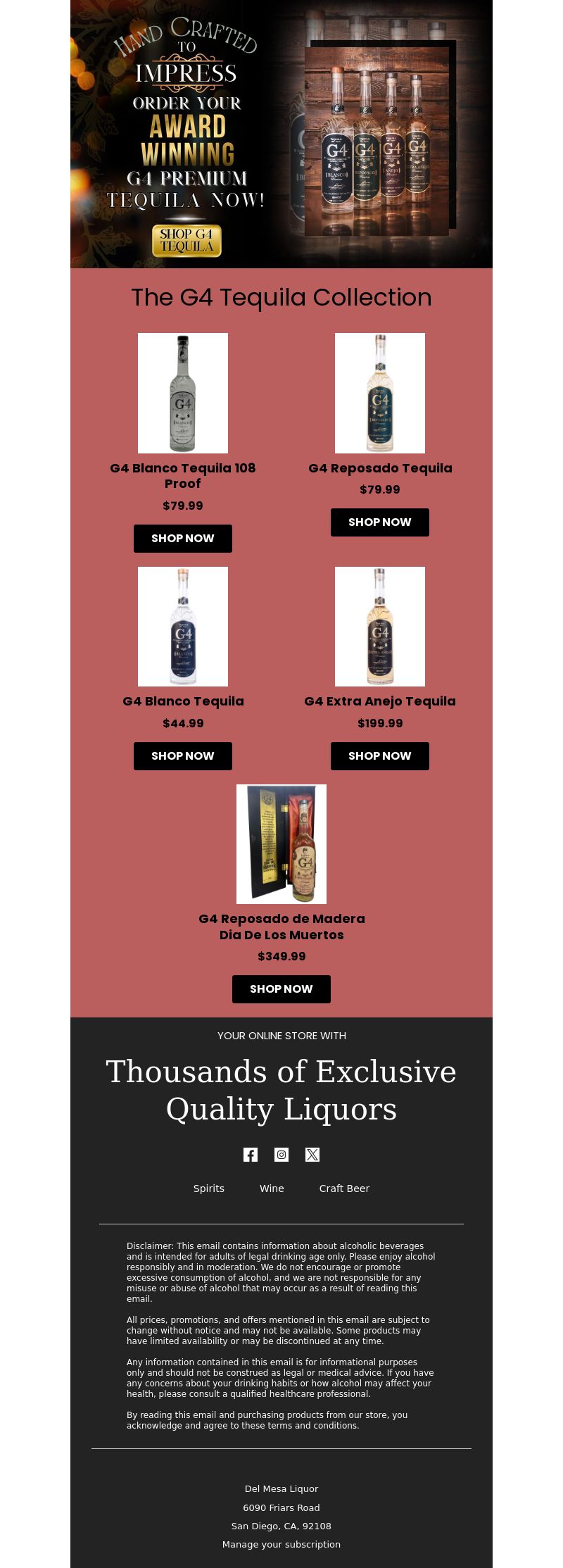Open the G4 Reposado Tequila bottle image
The height and width of the screenshot is (1568, 563).
(380, 393)
